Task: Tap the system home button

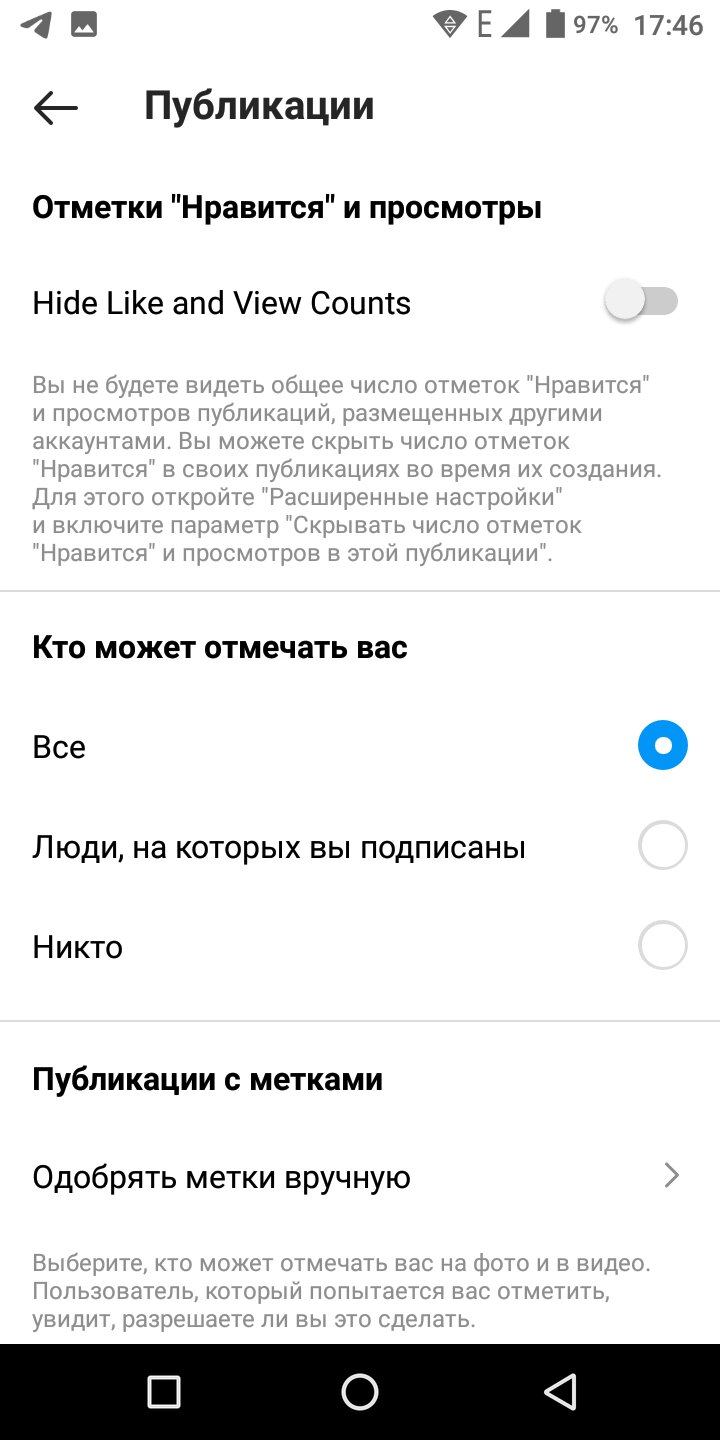Action: (x=360, y=1391)
